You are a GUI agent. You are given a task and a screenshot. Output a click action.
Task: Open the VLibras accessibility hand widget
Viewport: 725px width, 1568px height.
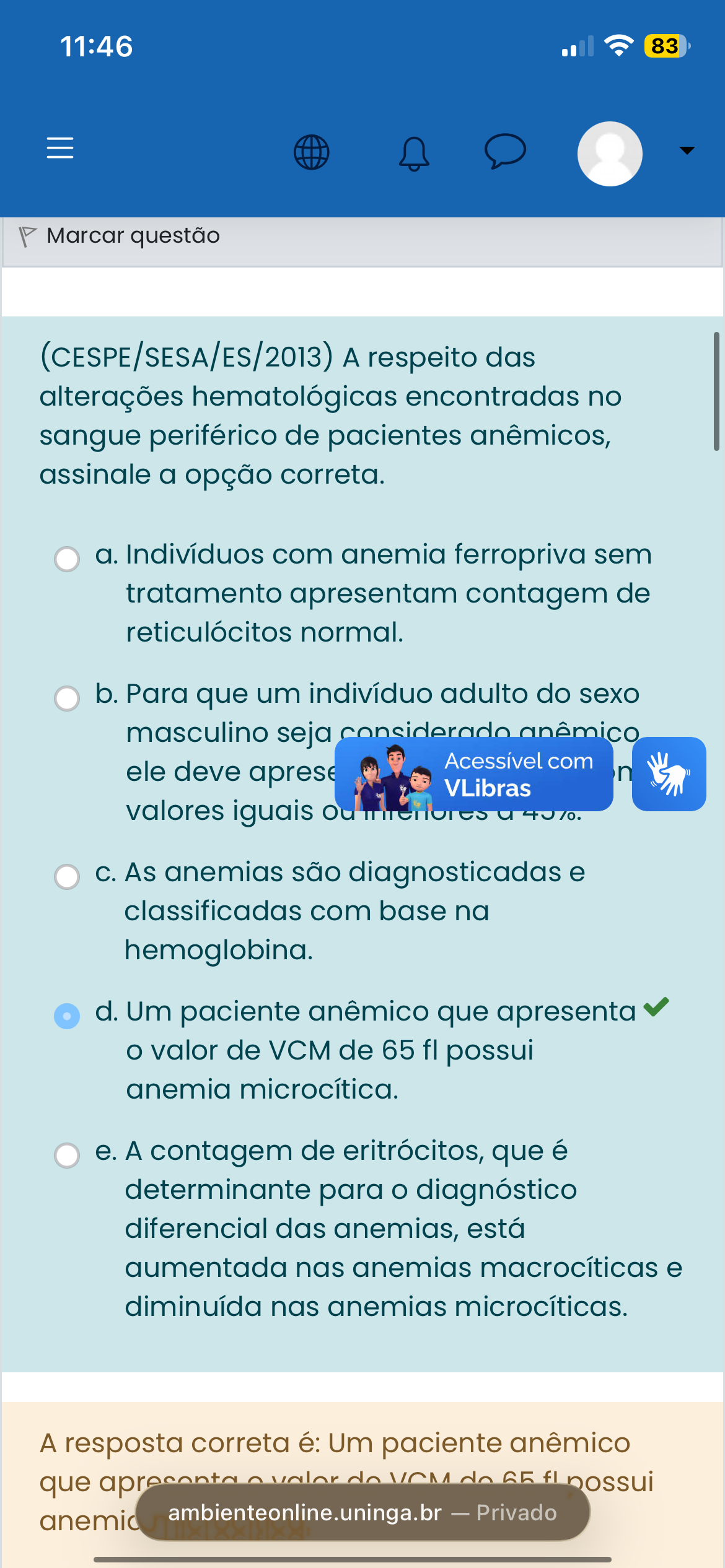click(x=669, y=774)
